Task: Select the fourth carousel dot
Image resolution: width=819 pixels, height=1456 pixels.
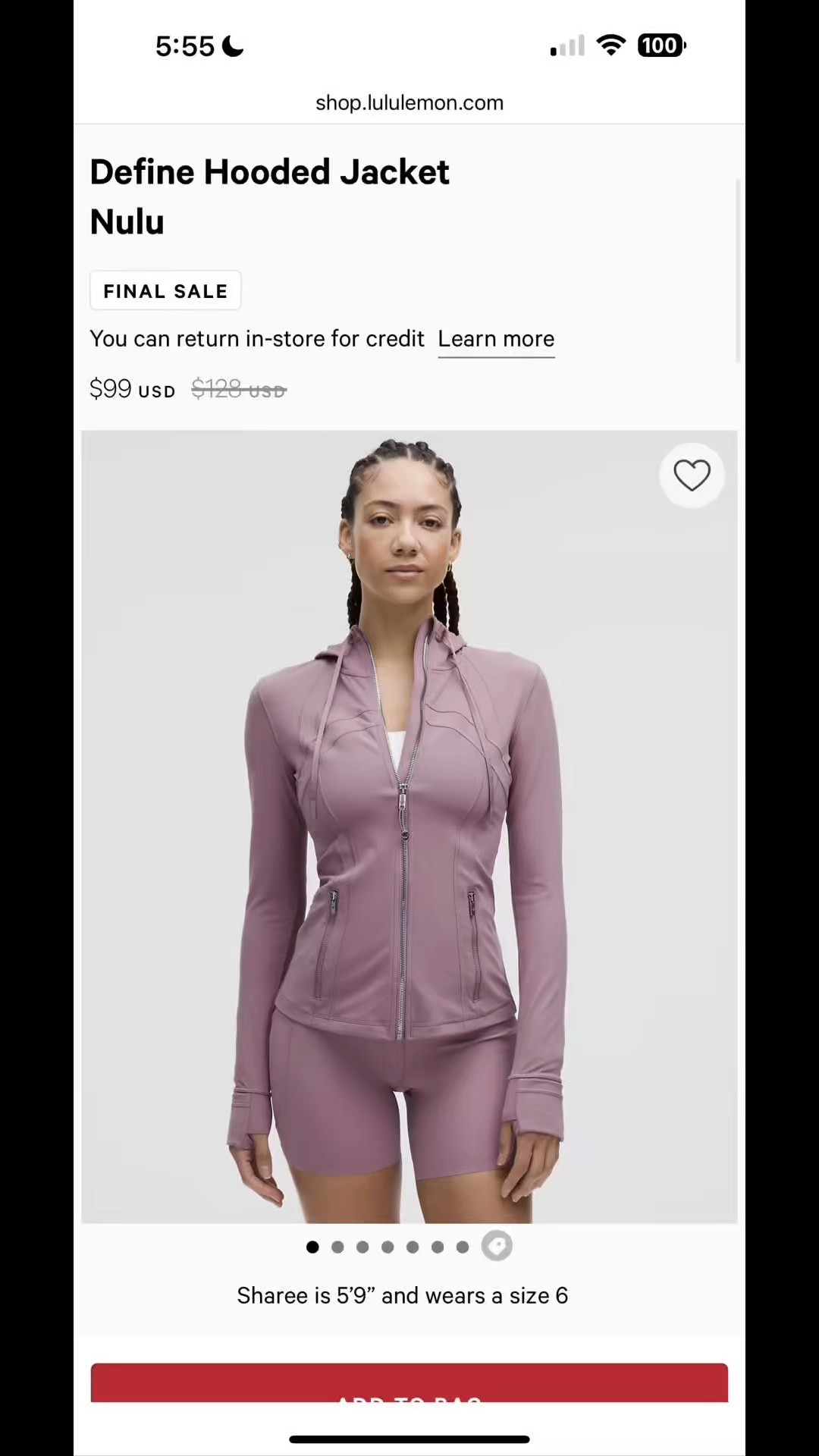Action: click(x=388, y=1246)
